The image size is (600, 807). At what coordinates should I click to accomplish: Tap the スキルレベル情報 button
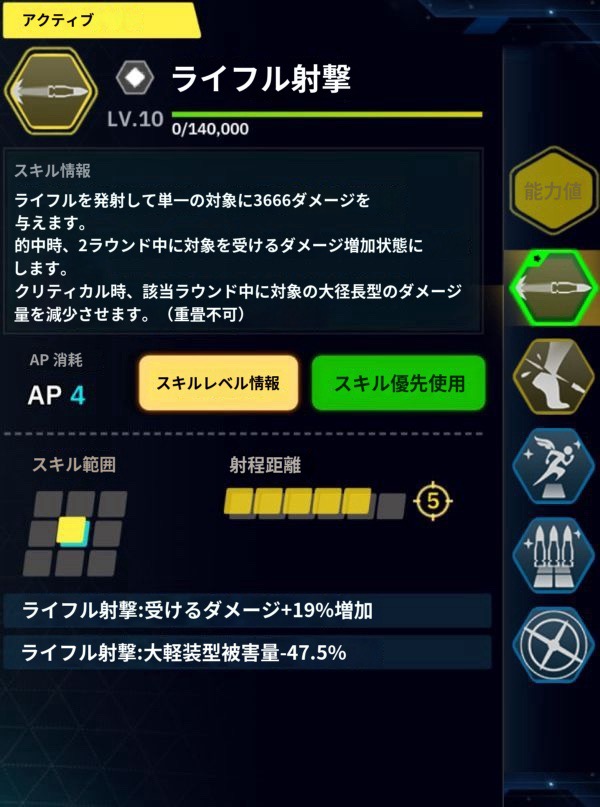(218, 383)
